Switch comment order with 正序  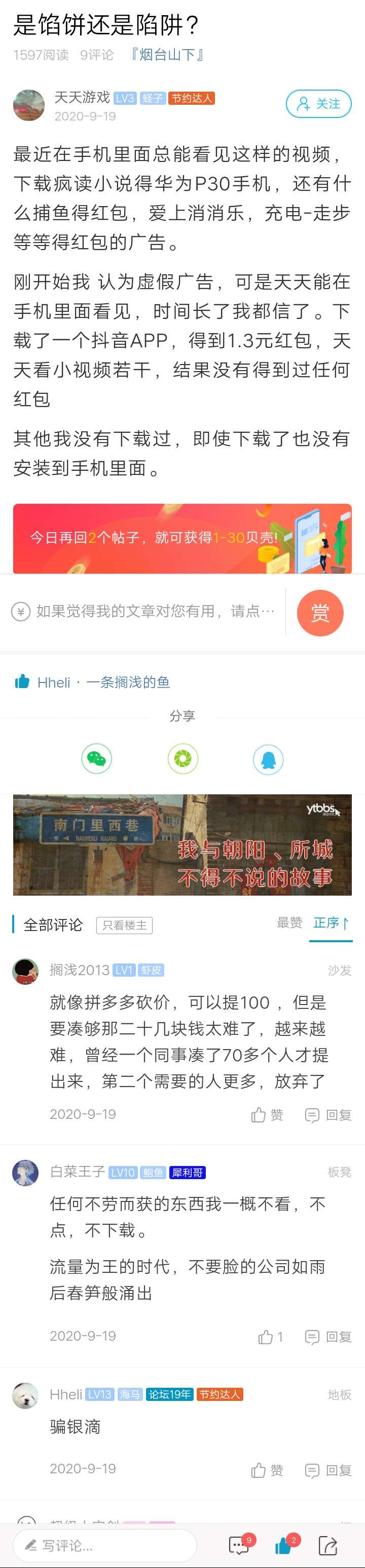tap(330, 923)
